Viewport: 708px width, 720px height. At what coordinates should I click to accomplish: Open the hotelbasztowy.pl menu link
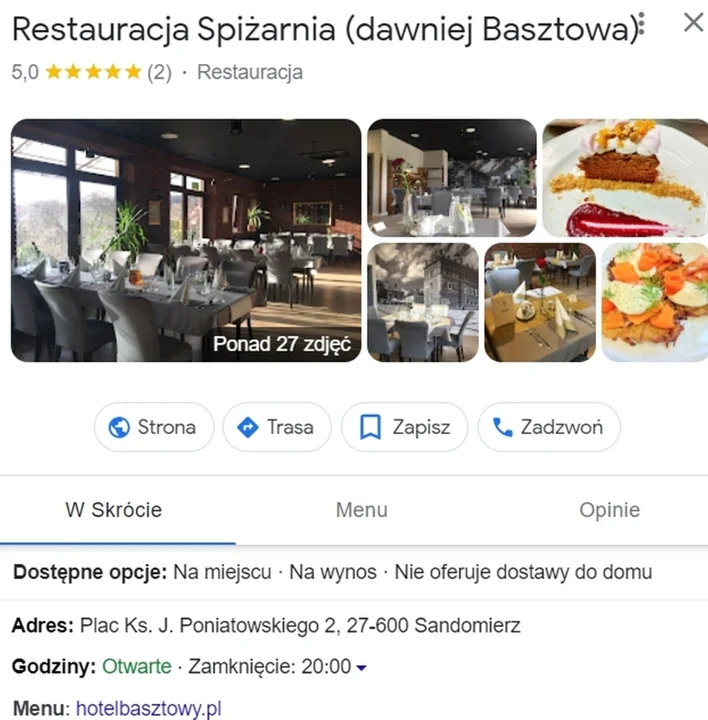148,709
